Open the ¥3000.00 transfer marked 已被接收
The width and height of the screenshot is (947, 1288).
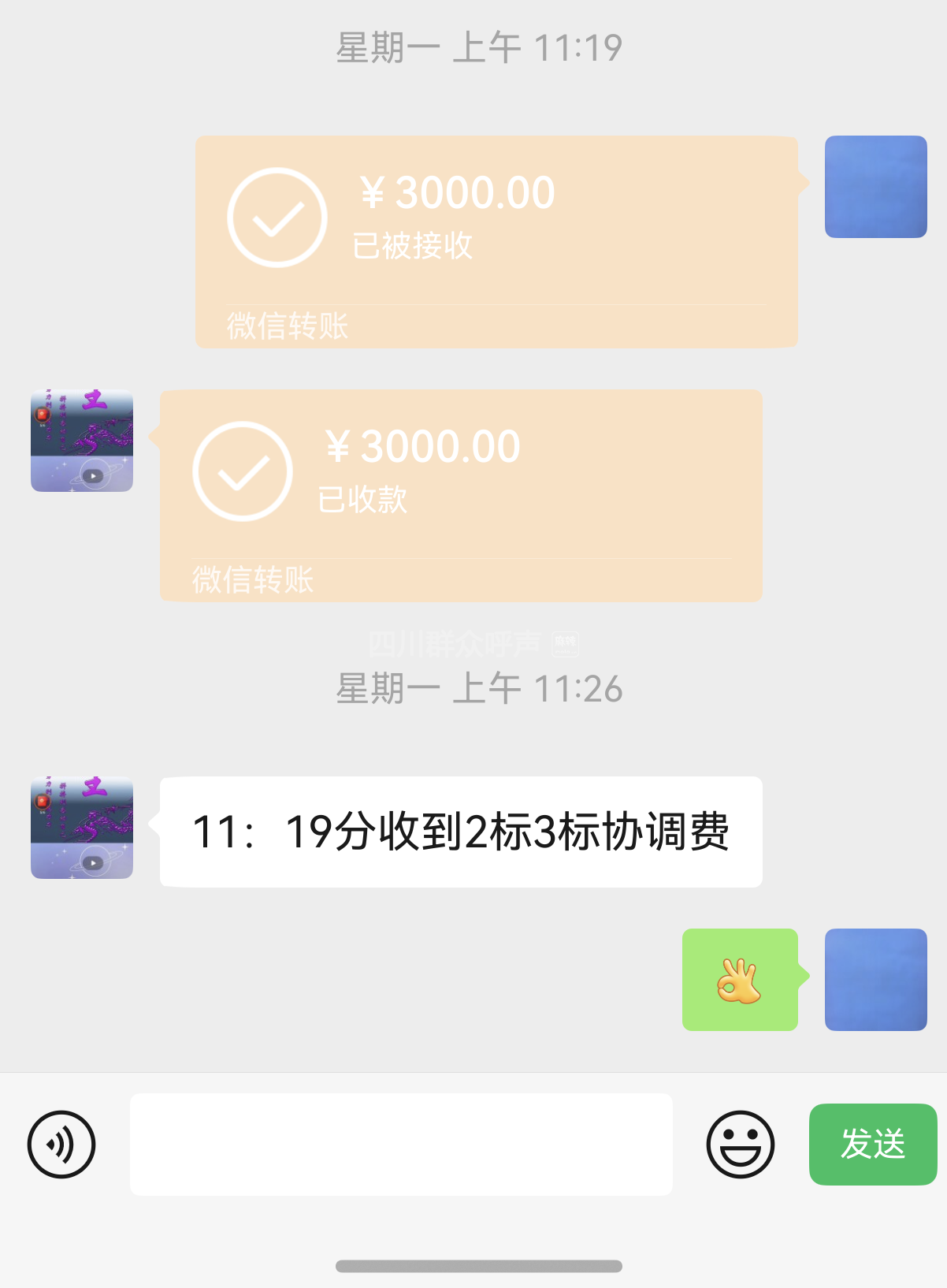(x=496, y=241)
